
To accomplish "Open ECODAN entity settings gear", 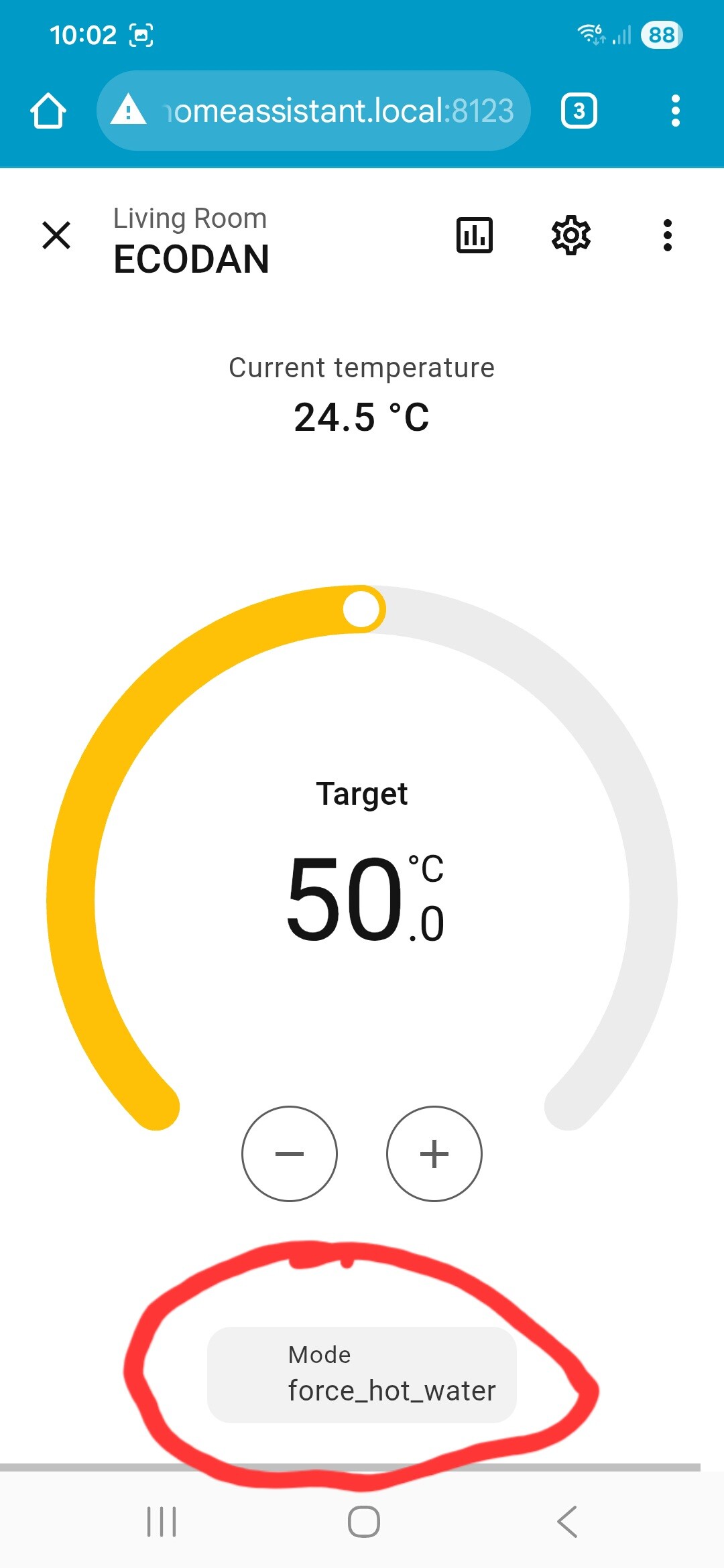I will point(570,235).
